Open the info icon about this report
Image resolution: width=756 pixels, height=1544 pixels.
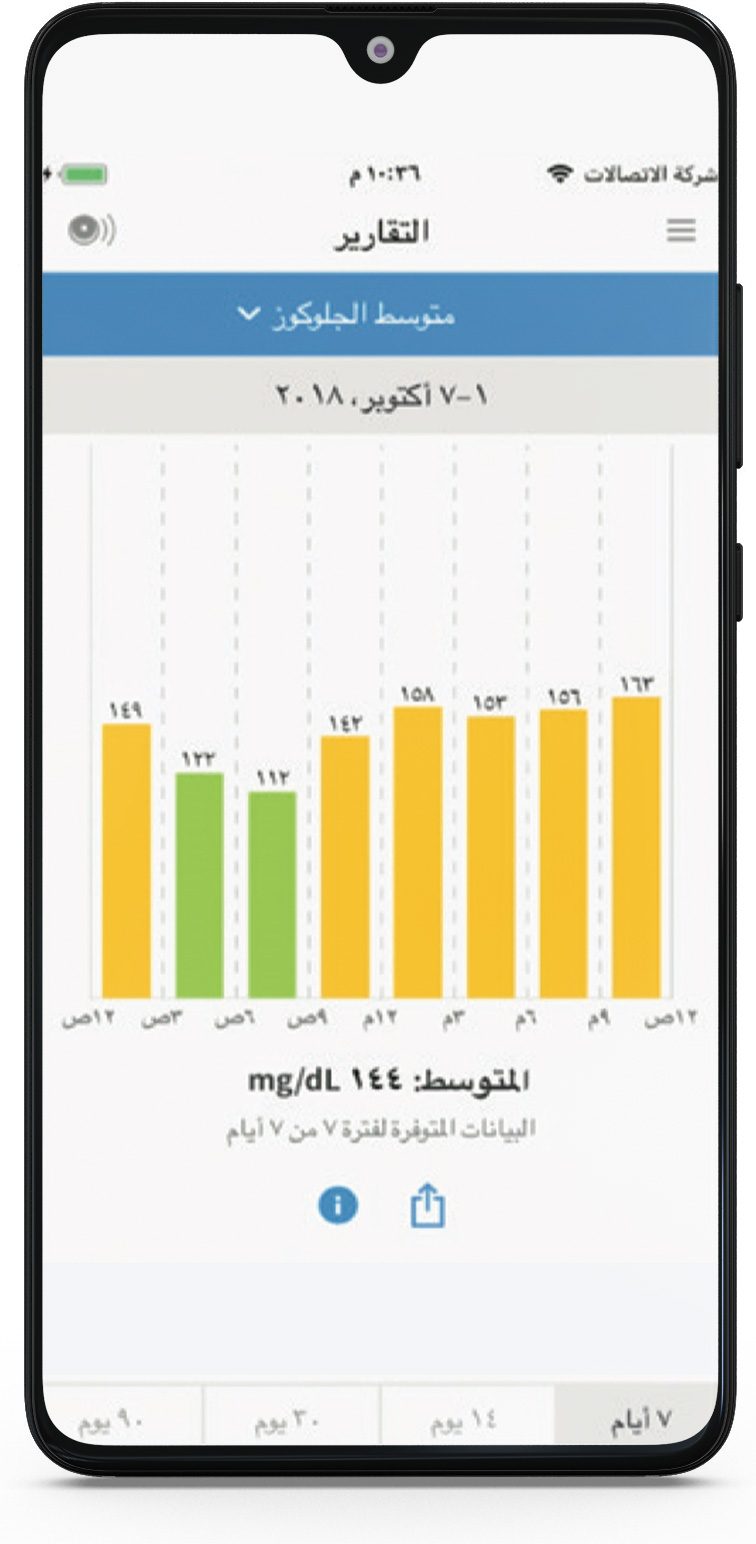coord(338,1206)
